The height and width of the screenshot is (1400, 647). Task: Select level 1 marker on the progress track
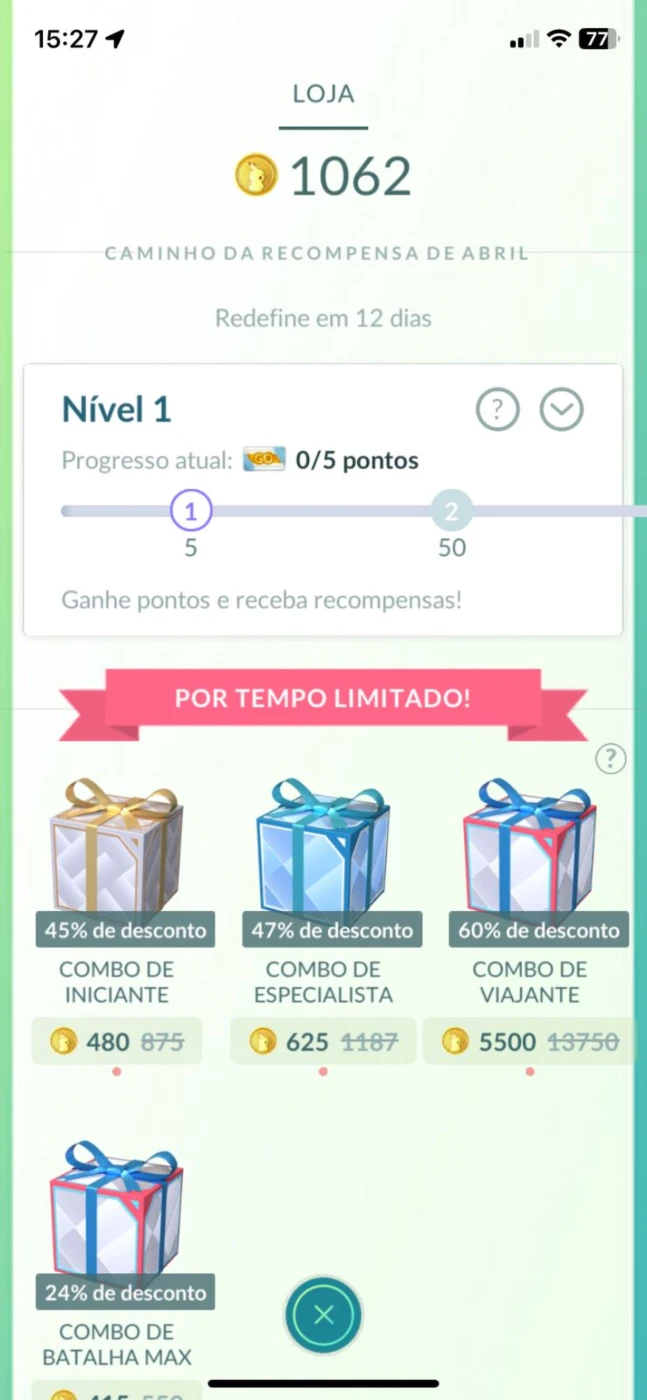click(190, 511)
